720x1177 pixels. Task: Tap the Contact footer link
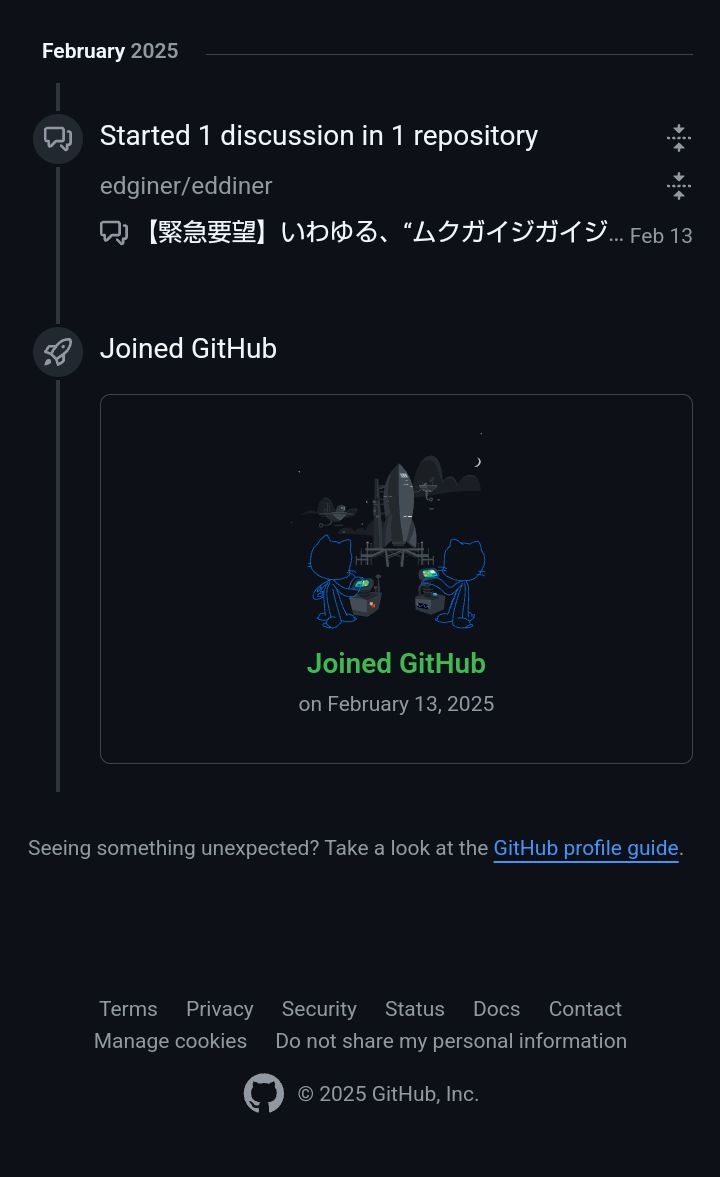[585, 1009]
